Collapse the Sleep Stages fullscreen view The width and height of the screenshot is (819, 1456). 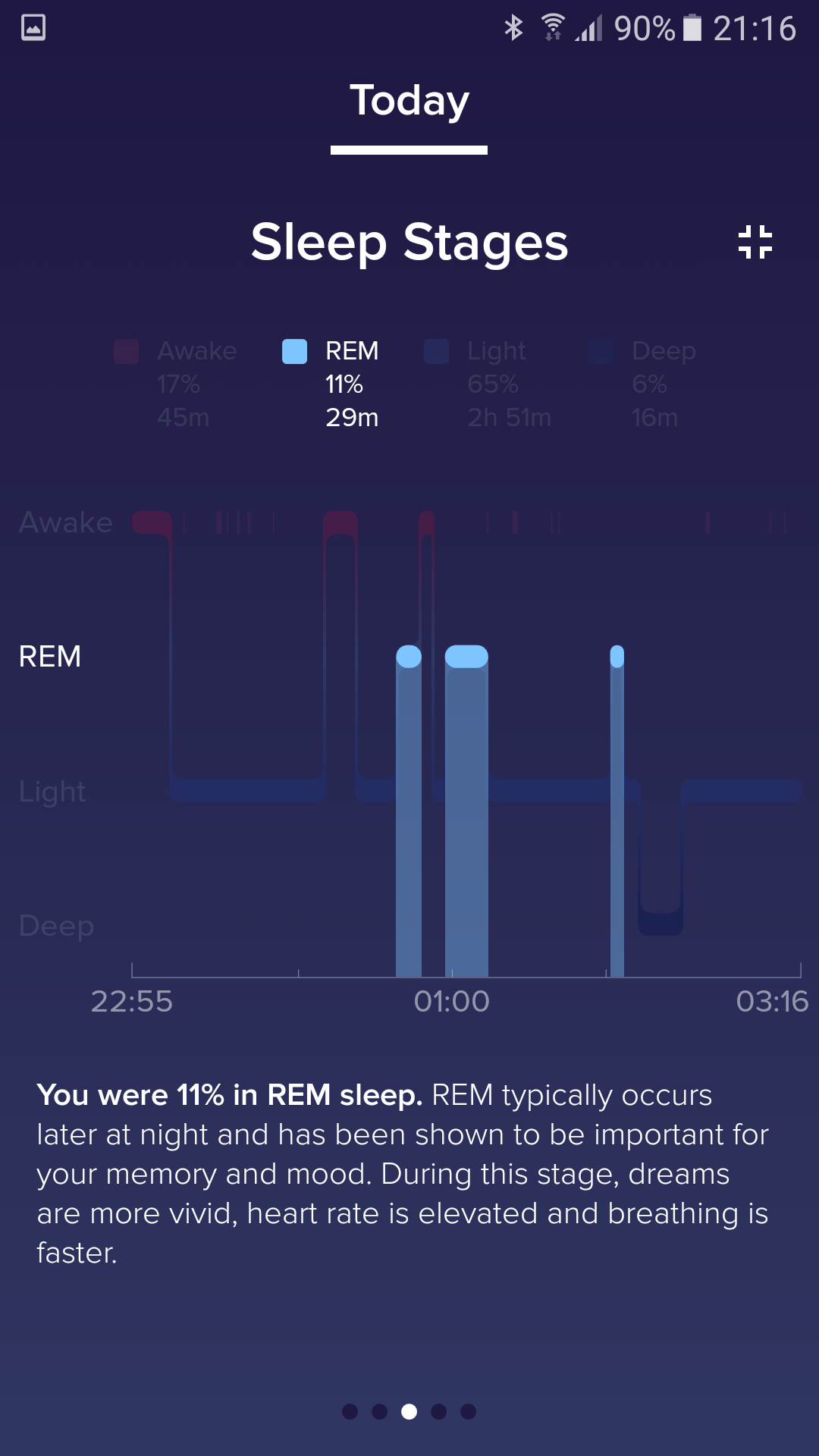click(x=755, y=242)
